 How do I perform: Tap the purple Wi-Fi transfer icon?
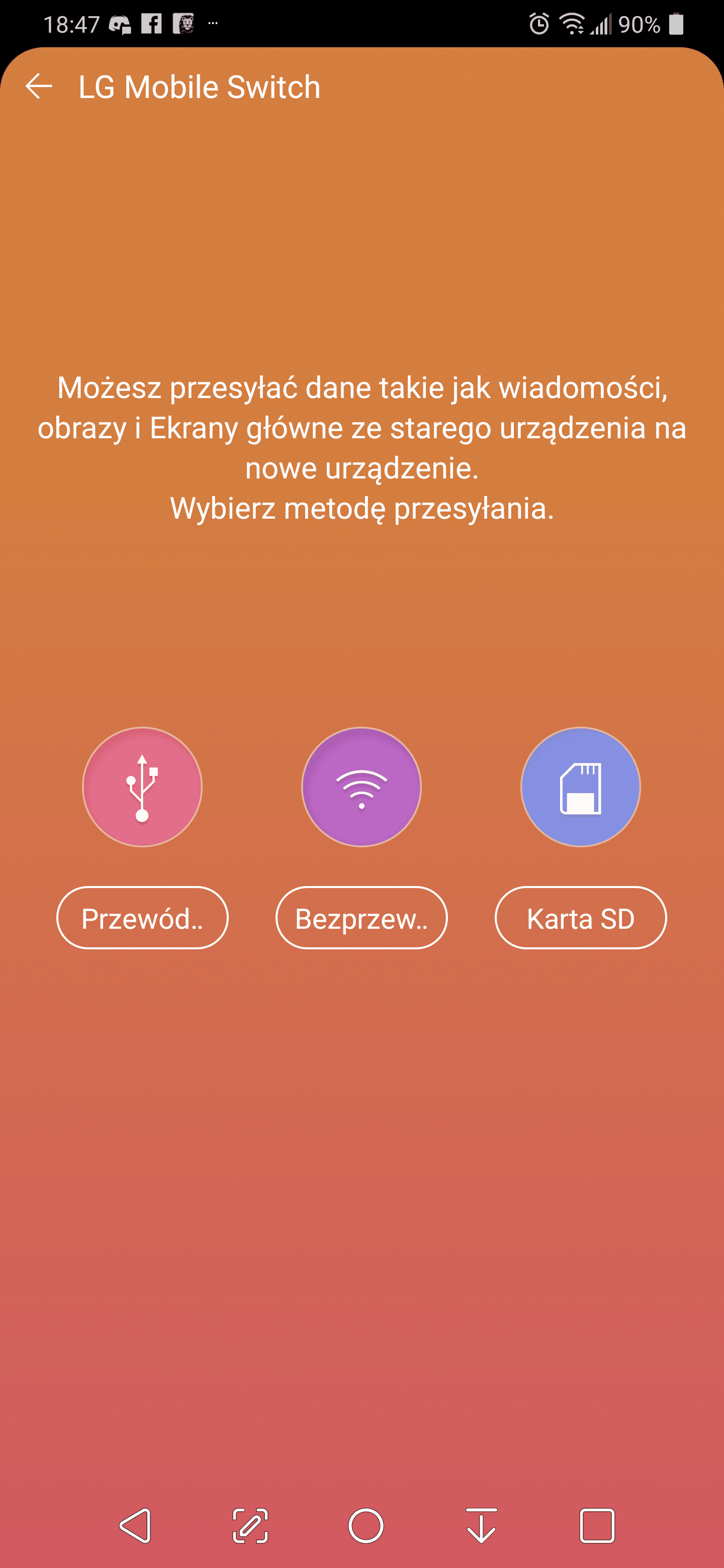click(361, 787)
